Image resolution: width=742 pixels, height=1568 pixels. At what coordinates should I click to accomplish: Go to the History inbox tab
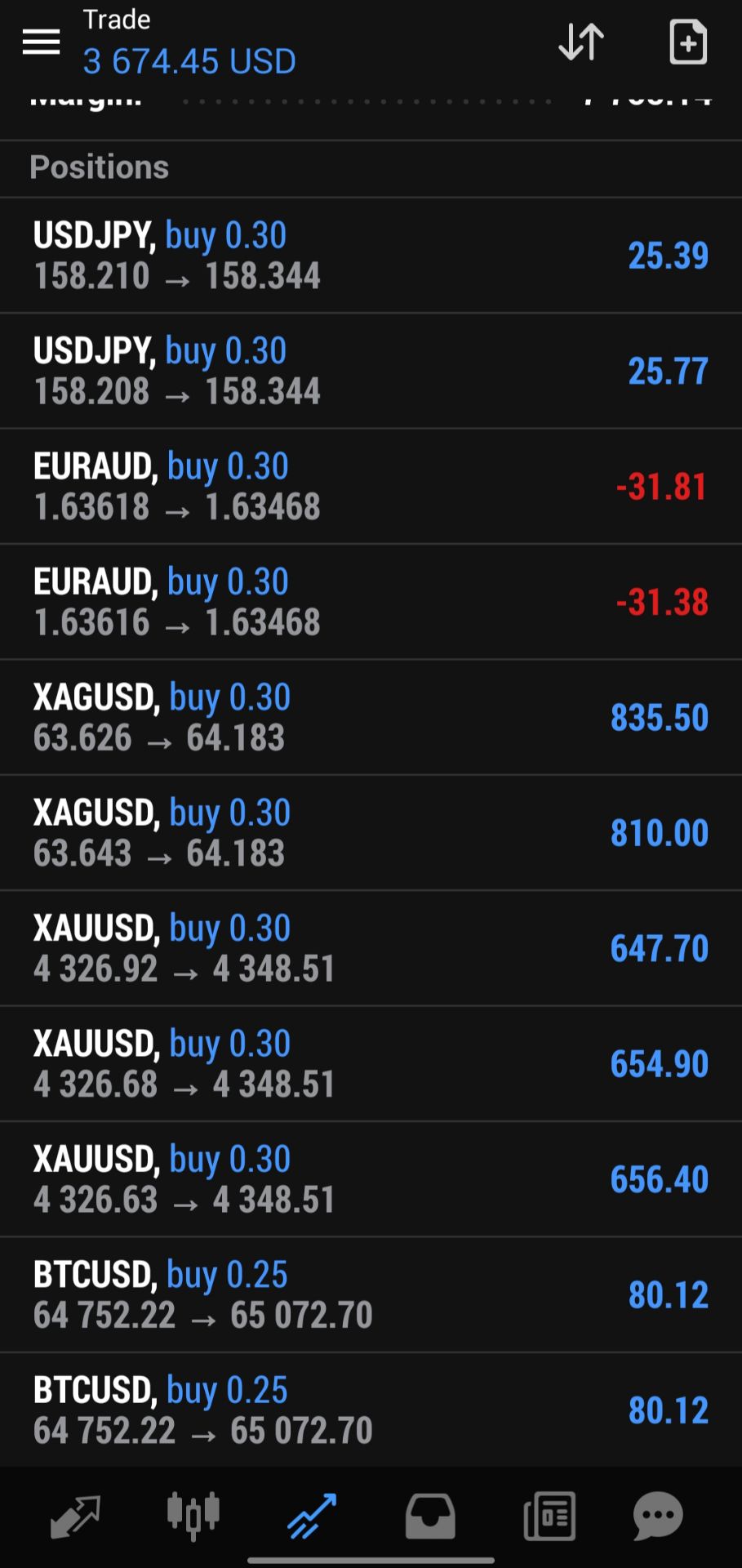pyautogui.click(x=430, y=1517)
